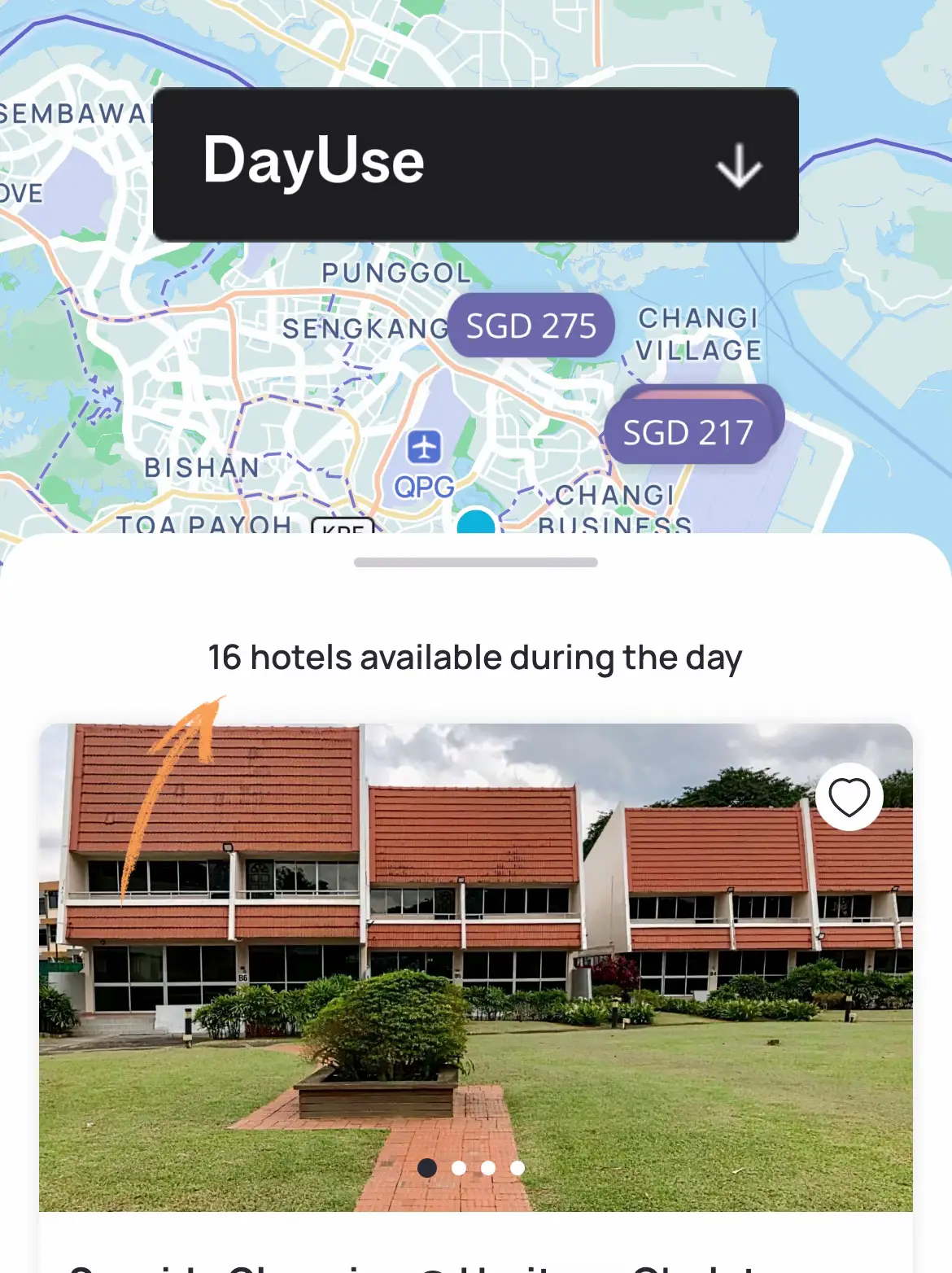The width and height of the screenshot is (952, 1273).
Task: Open the red-roofed chalet hotel card
Action: [475, 969]
